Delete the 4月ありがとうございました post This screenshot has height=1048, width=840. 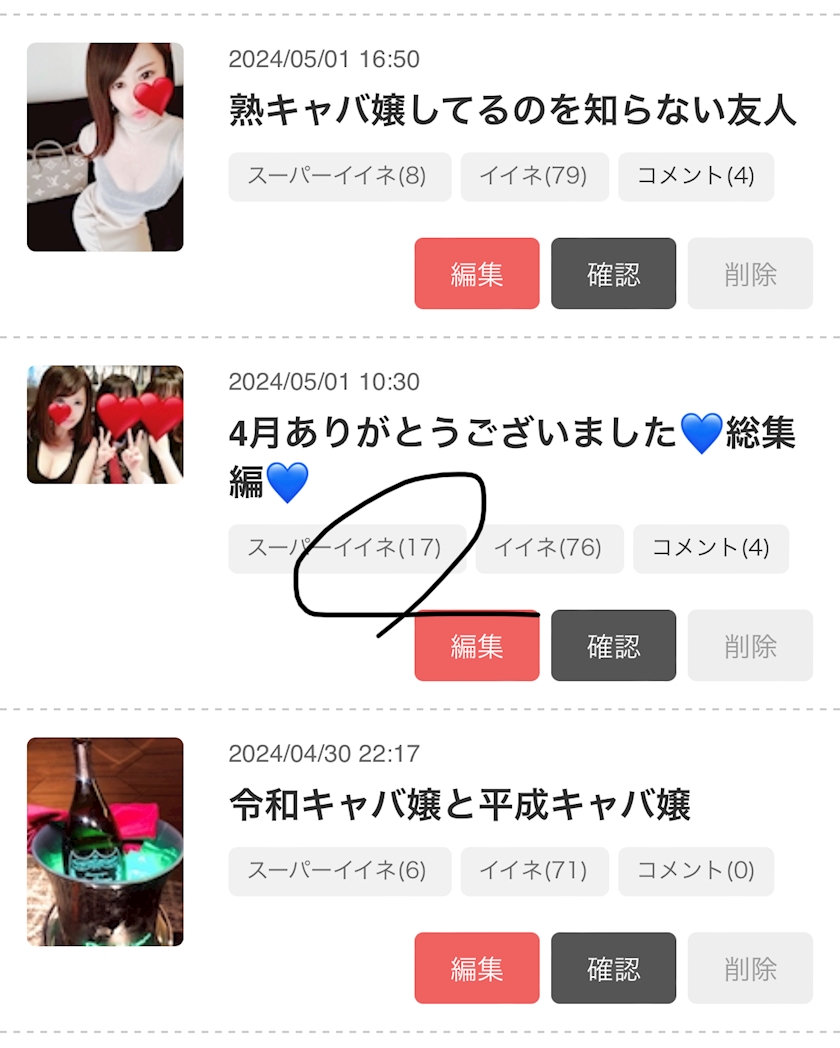(750, 646)
